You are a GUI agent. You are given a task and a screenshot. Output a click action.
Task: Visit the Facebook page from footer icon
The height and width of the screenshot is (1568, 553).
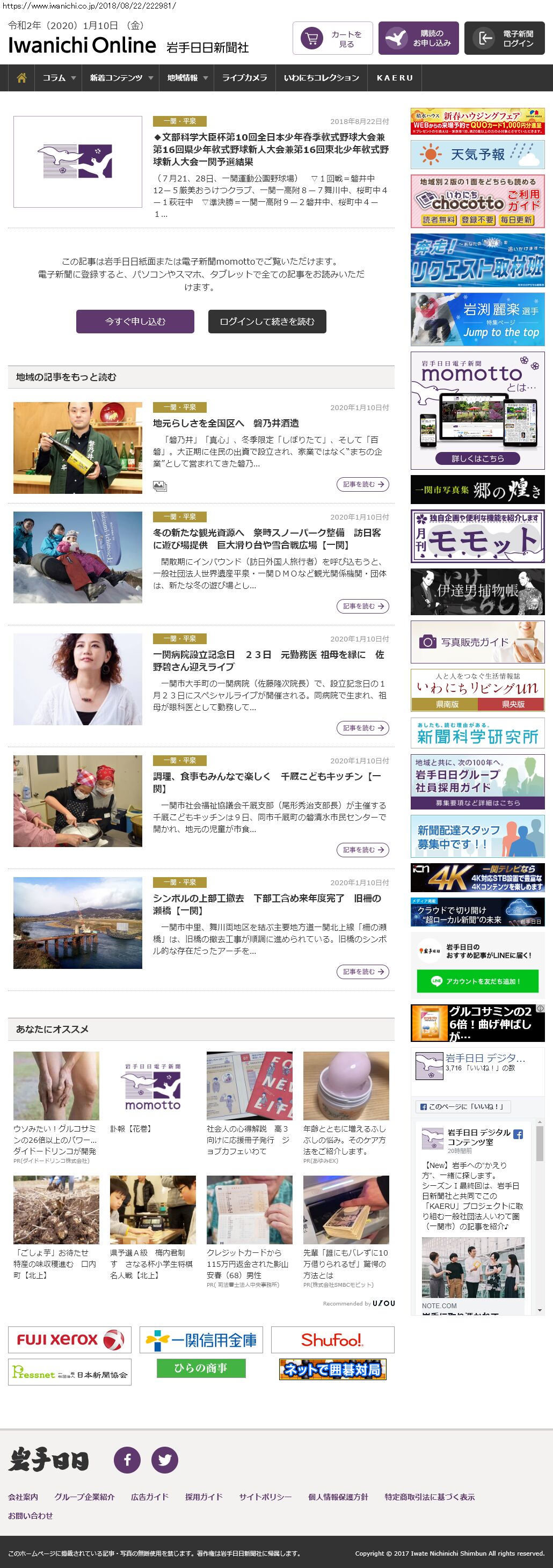[127, 1460]
